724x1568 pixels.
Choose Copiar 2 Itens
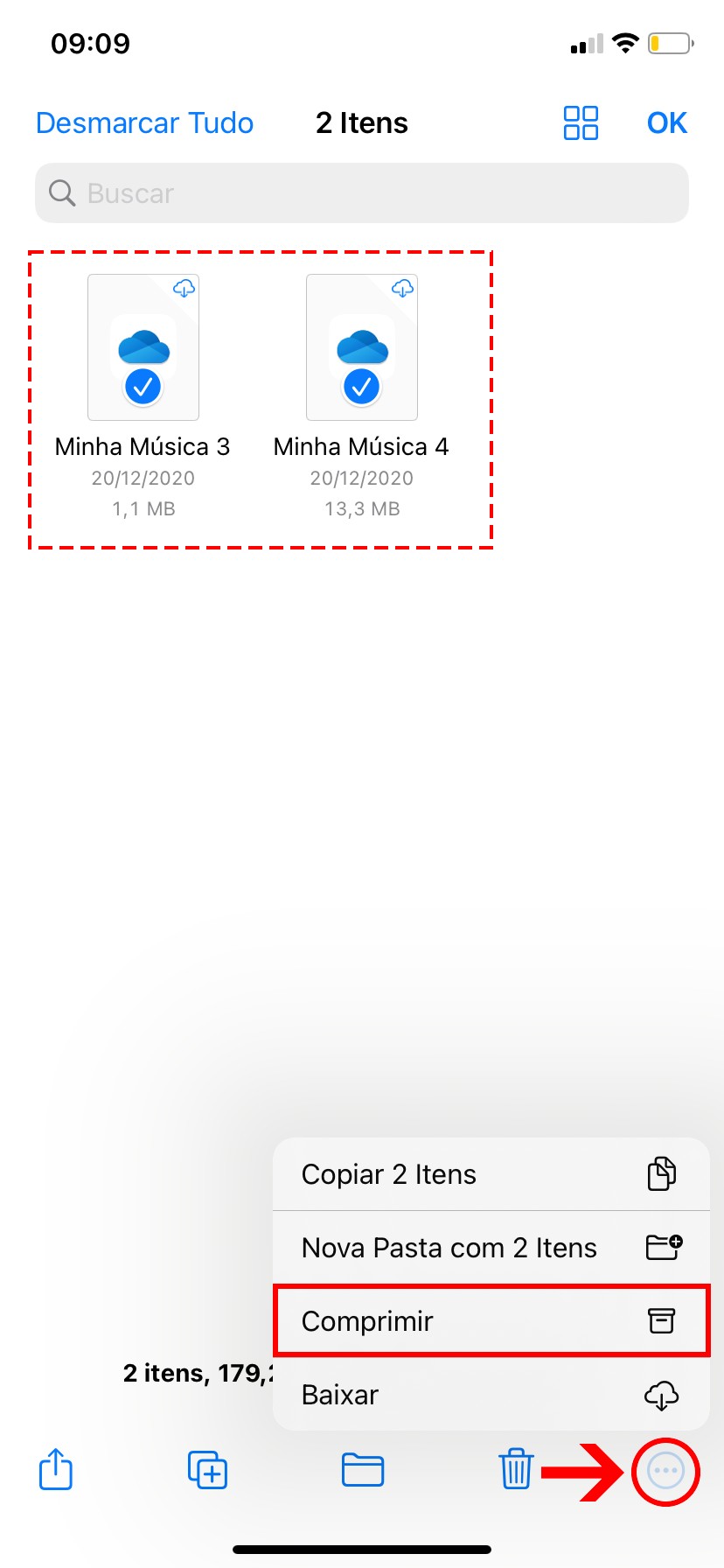tap(490, 1174)
